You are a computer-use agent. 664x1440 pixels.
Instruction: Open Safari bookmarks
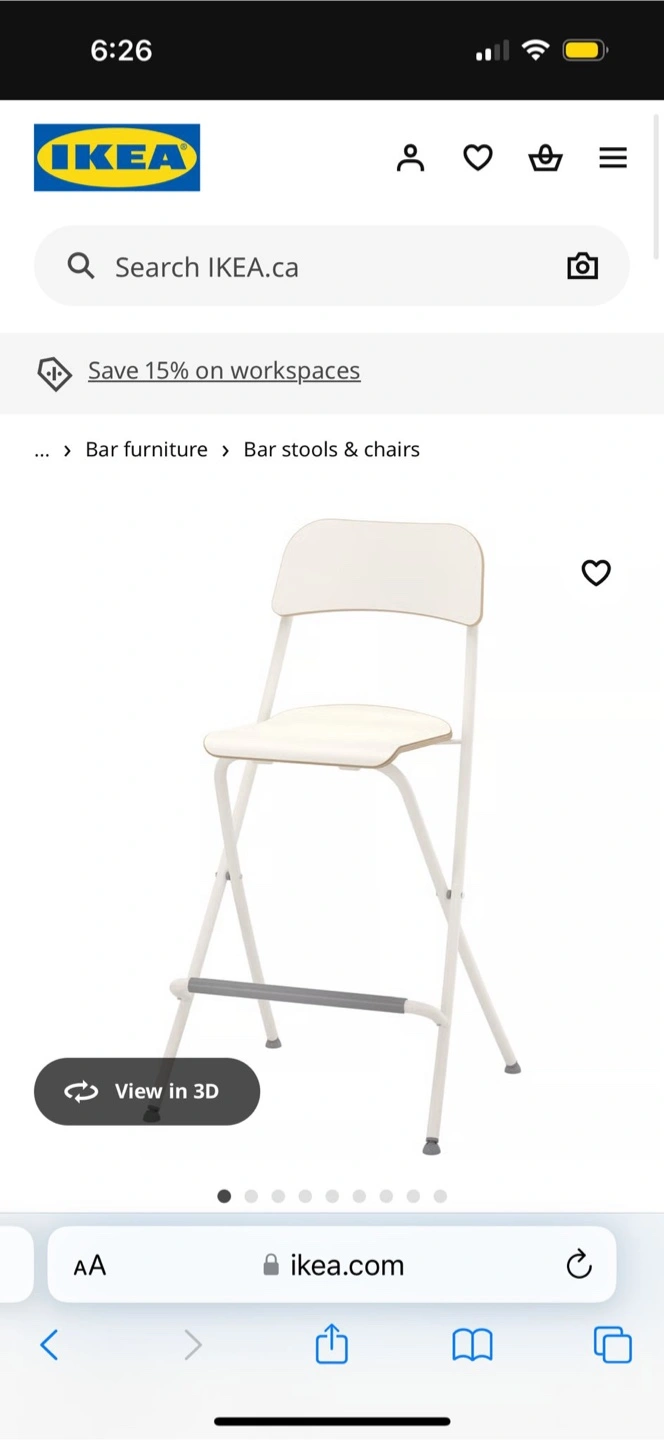(x=472, y=1346)
